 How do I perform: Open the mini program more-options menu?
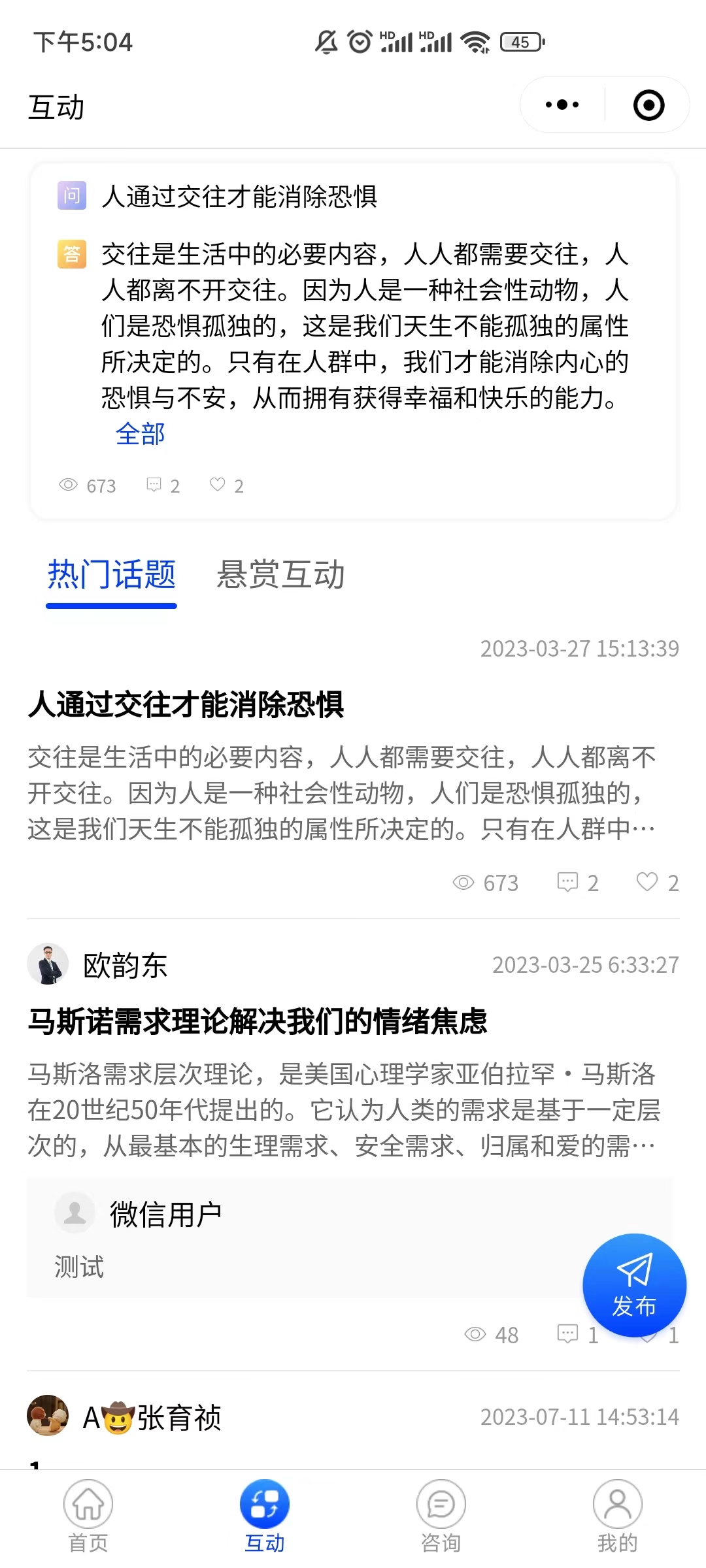click(562, 105)
